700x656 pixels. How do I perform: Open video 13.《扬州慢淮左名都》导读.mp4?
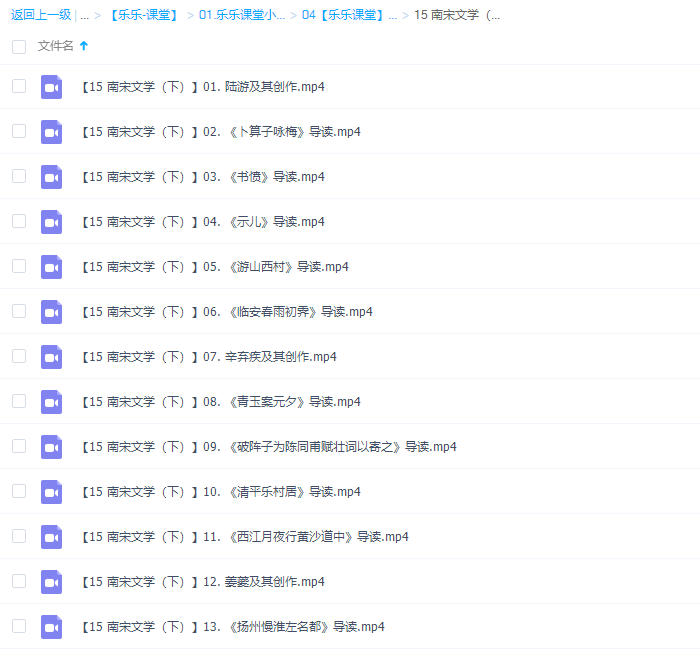click(233, 627)
